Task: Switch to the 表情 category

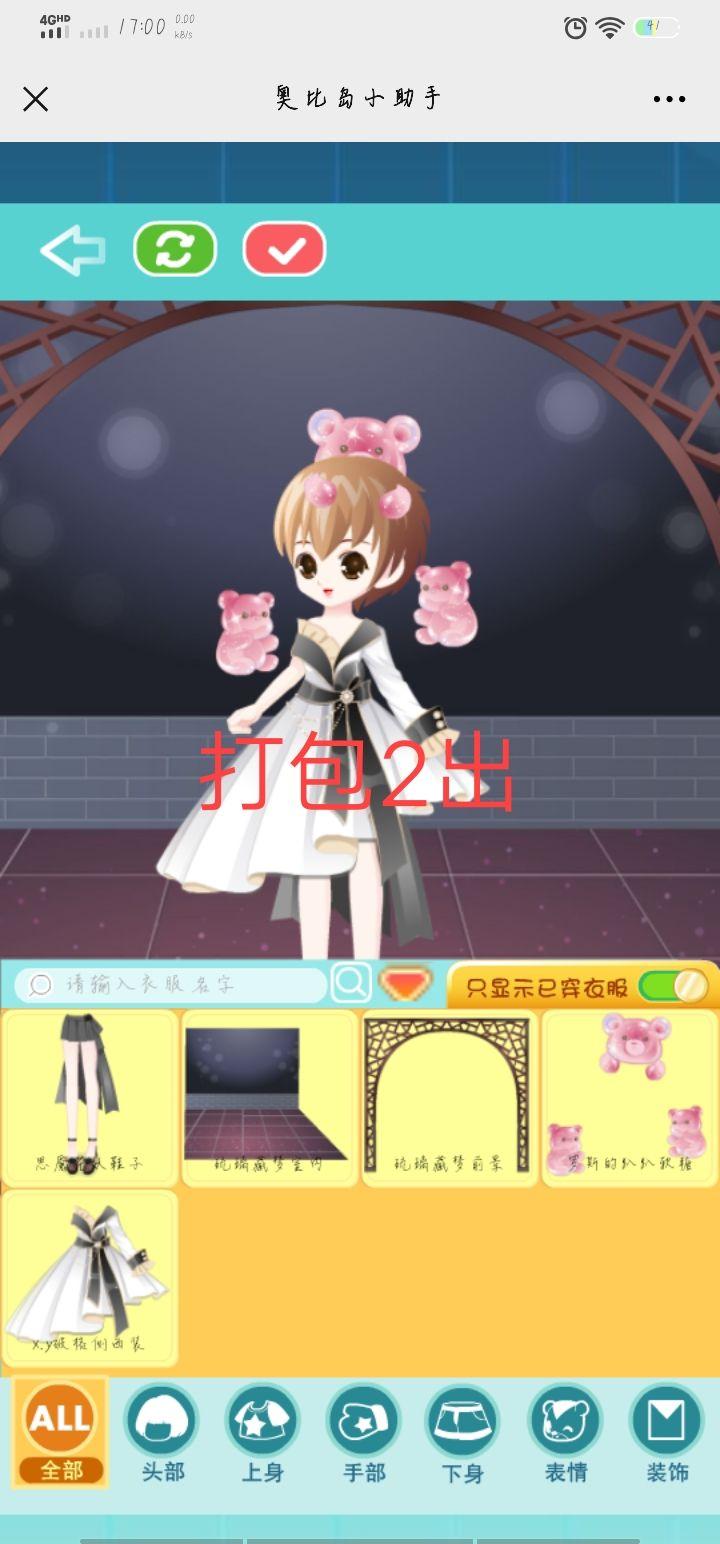Action: pos(565,1432)
